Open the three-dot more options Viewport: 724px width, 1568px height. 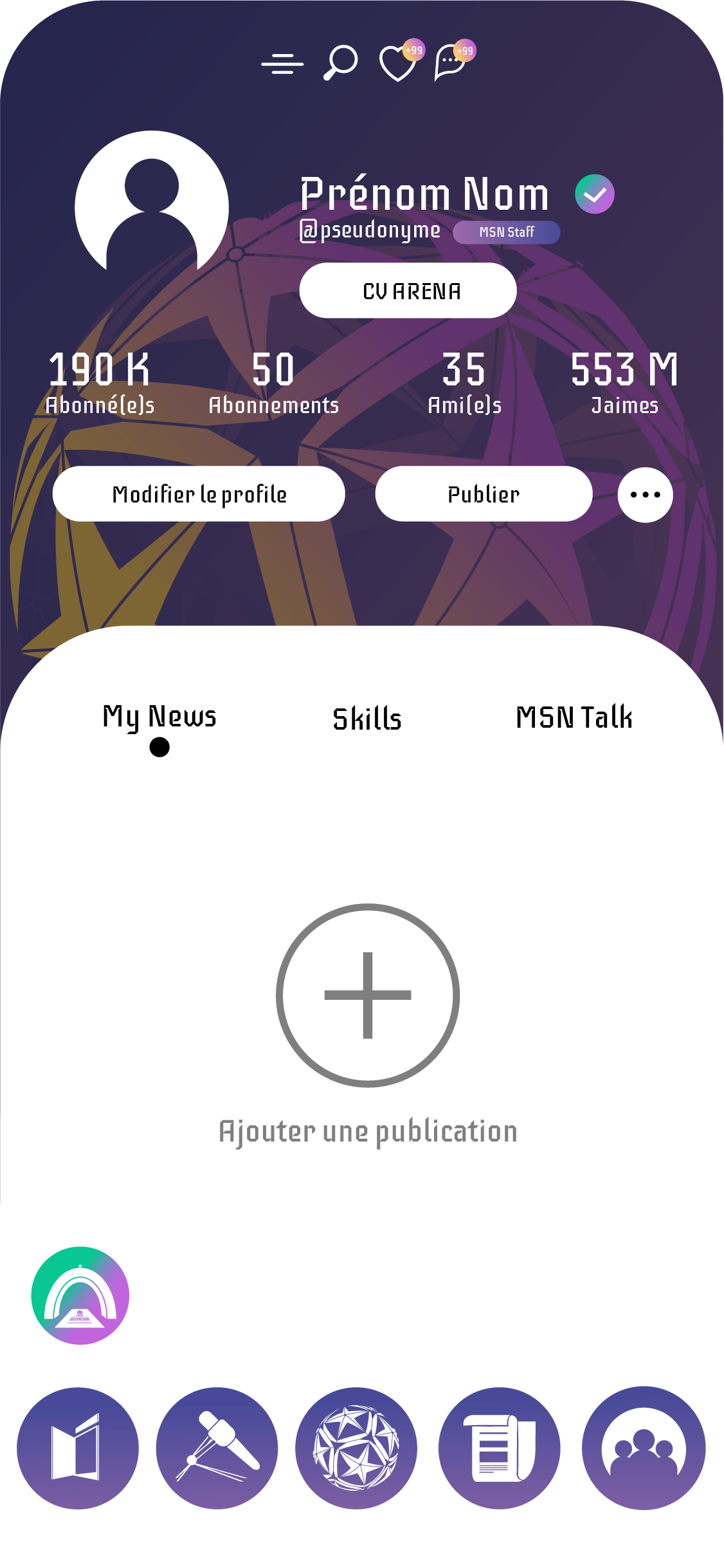click(x=645, y=495)
